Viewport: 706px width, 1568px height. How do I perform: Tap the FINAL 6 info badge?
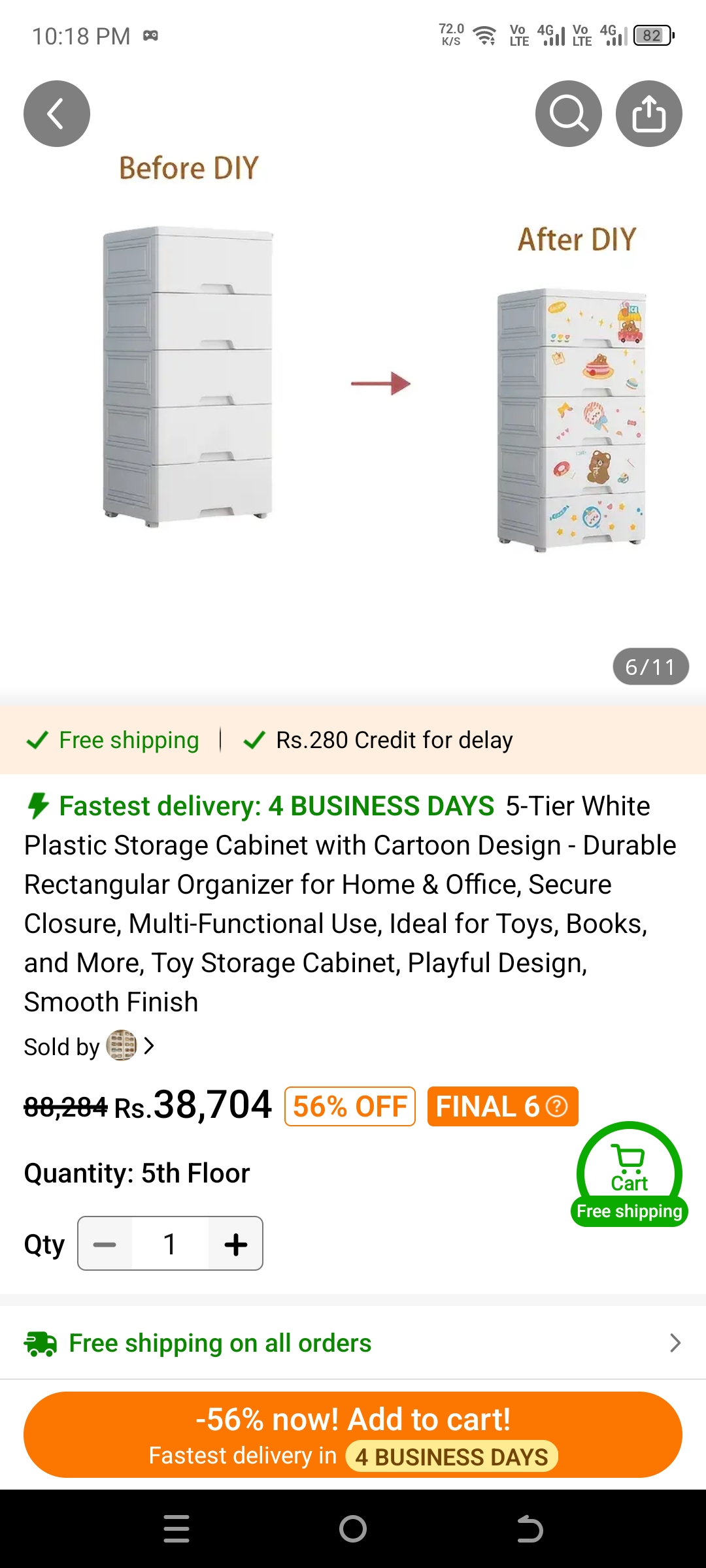point(502,1106)
